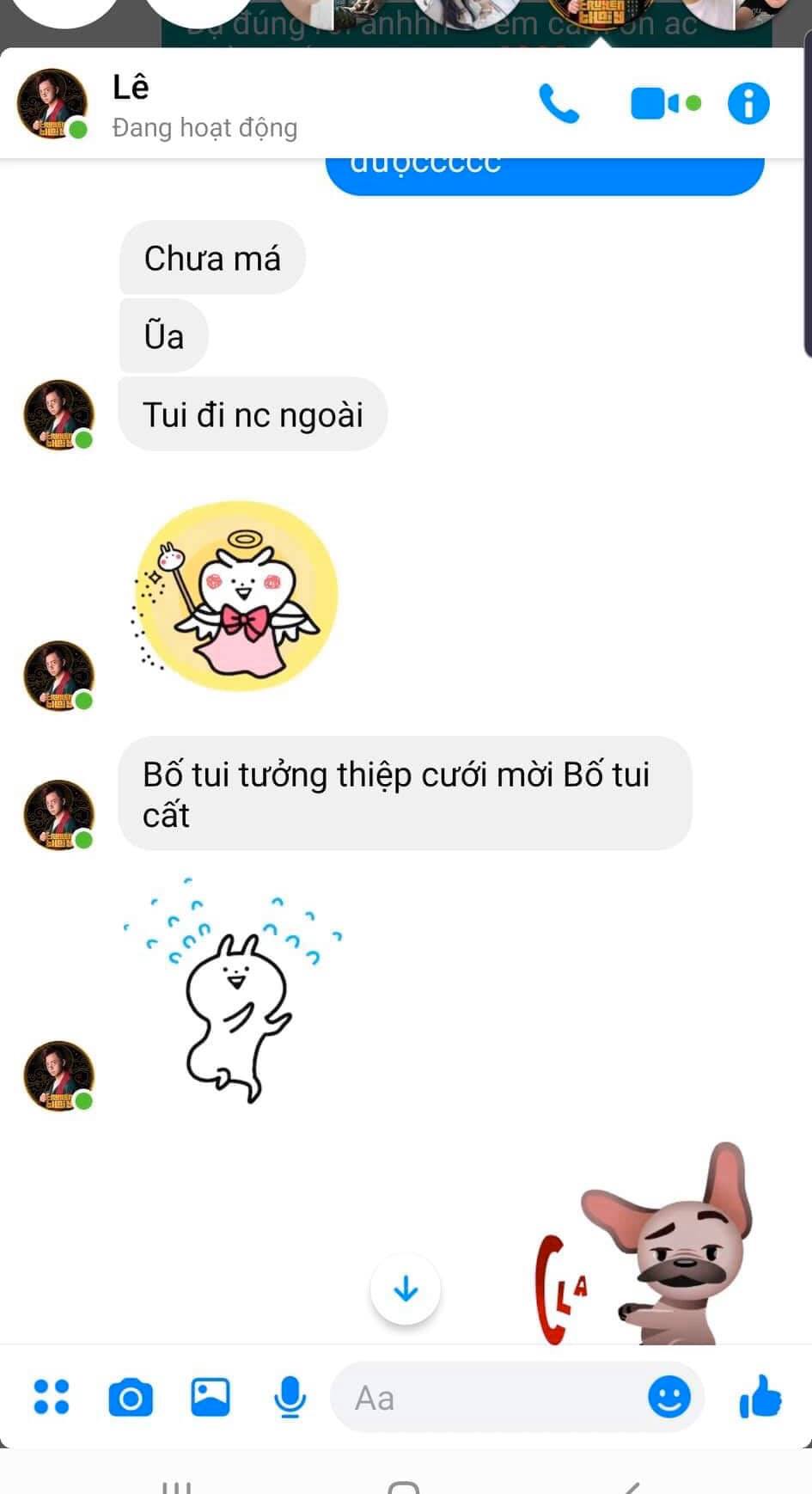Send a thumbs-up like
Screen dimensions: 812x1494
click(x=761, y=1397)
